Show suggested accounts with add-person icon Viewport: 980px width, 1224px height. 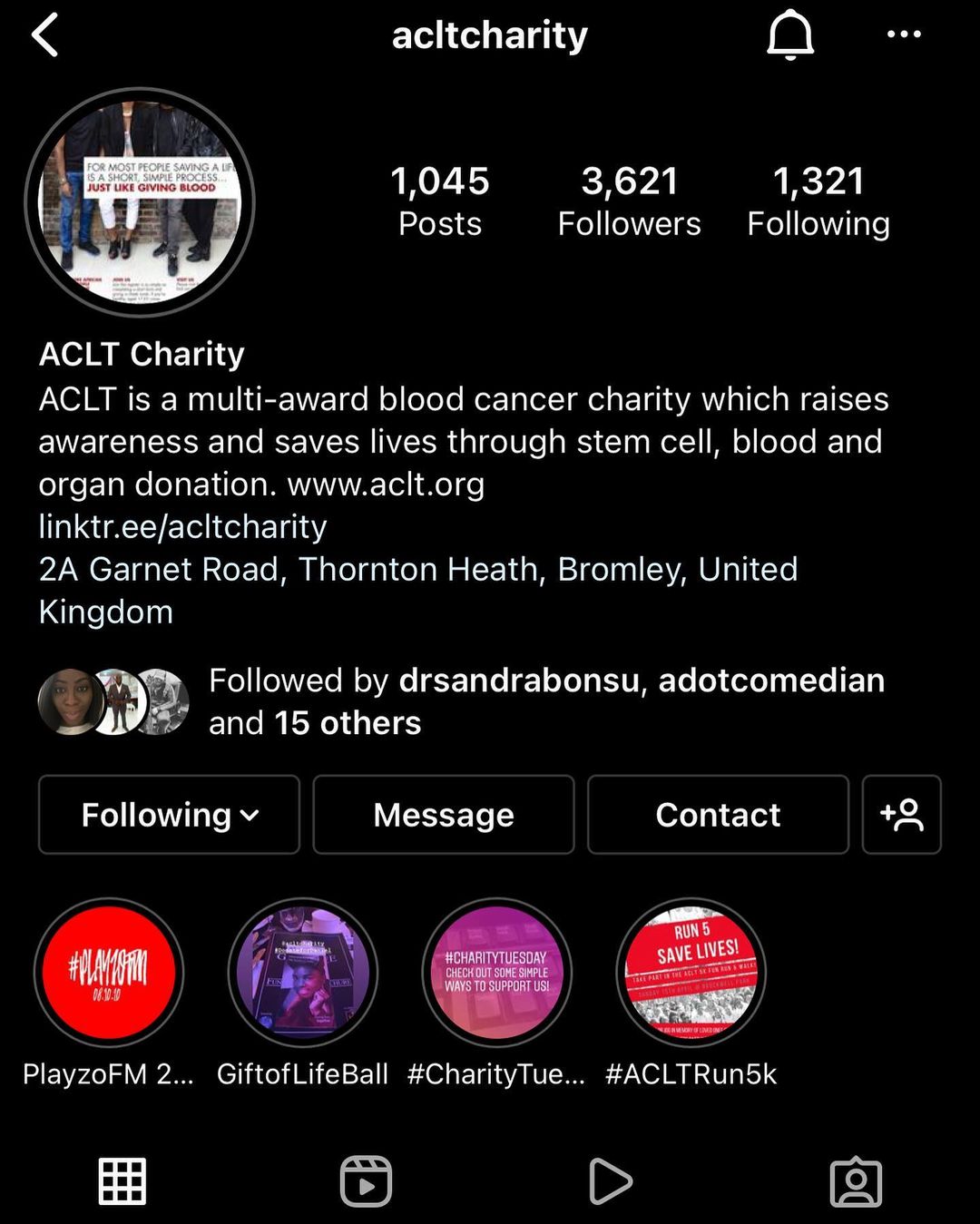901,815
